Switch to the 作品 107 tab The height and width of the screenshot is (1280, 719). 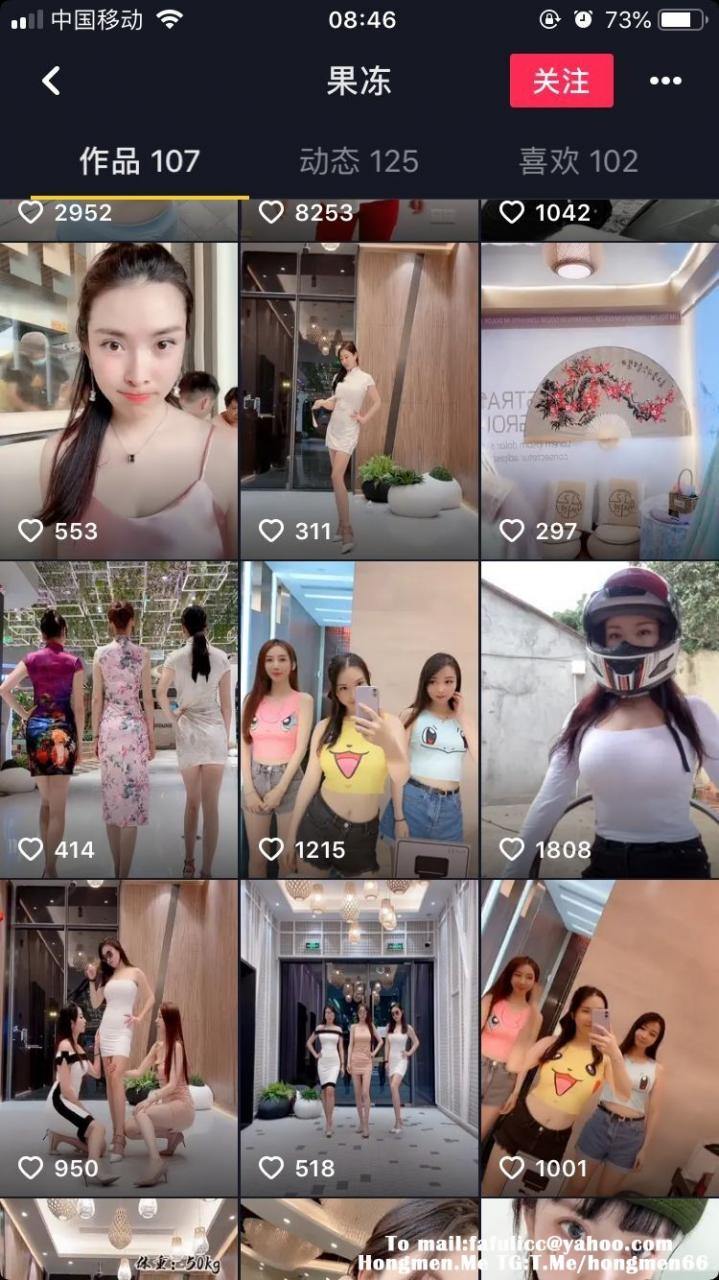point(139,161)
